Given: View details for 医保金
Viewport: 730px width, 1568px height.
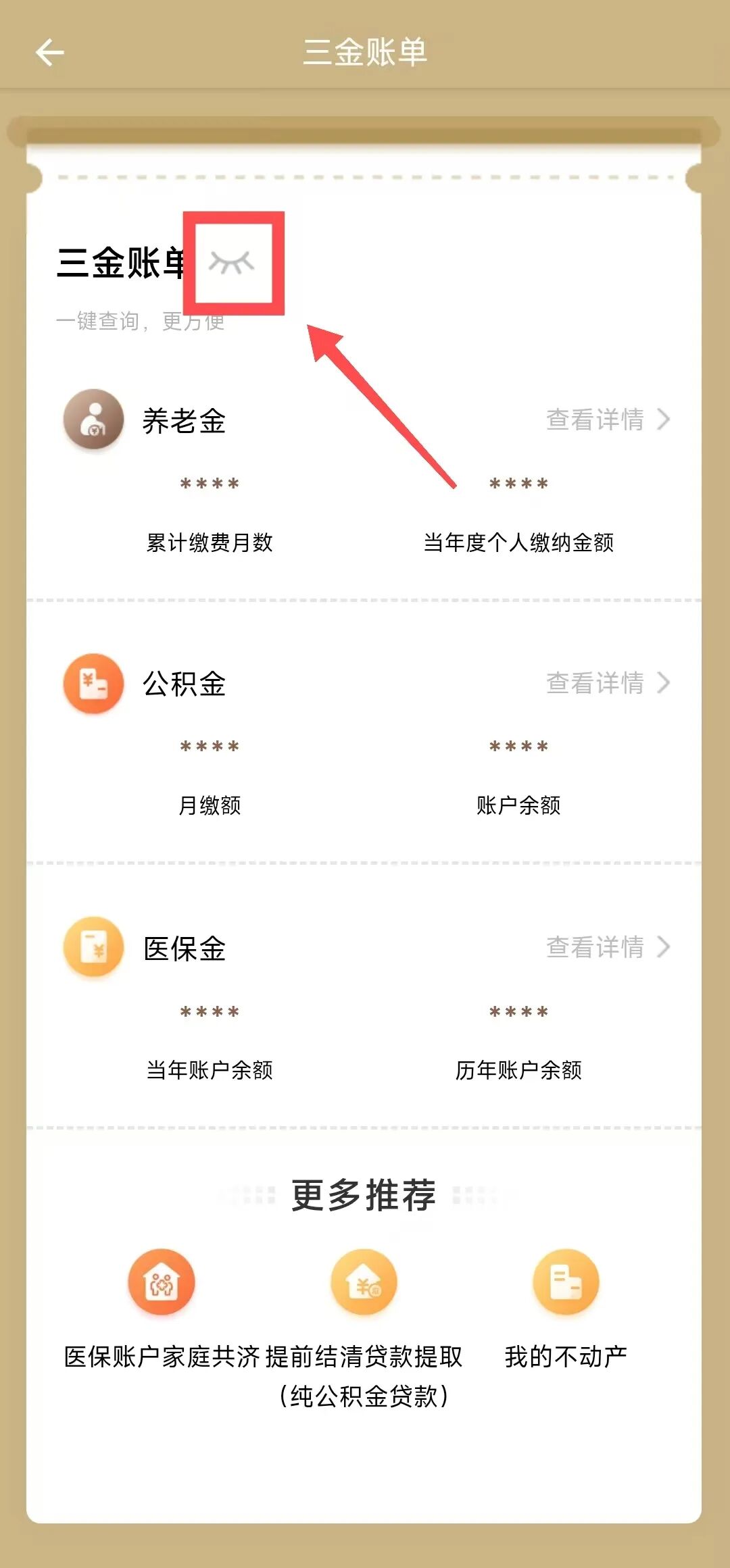Looking at the screenshot, I should (607, 947).
